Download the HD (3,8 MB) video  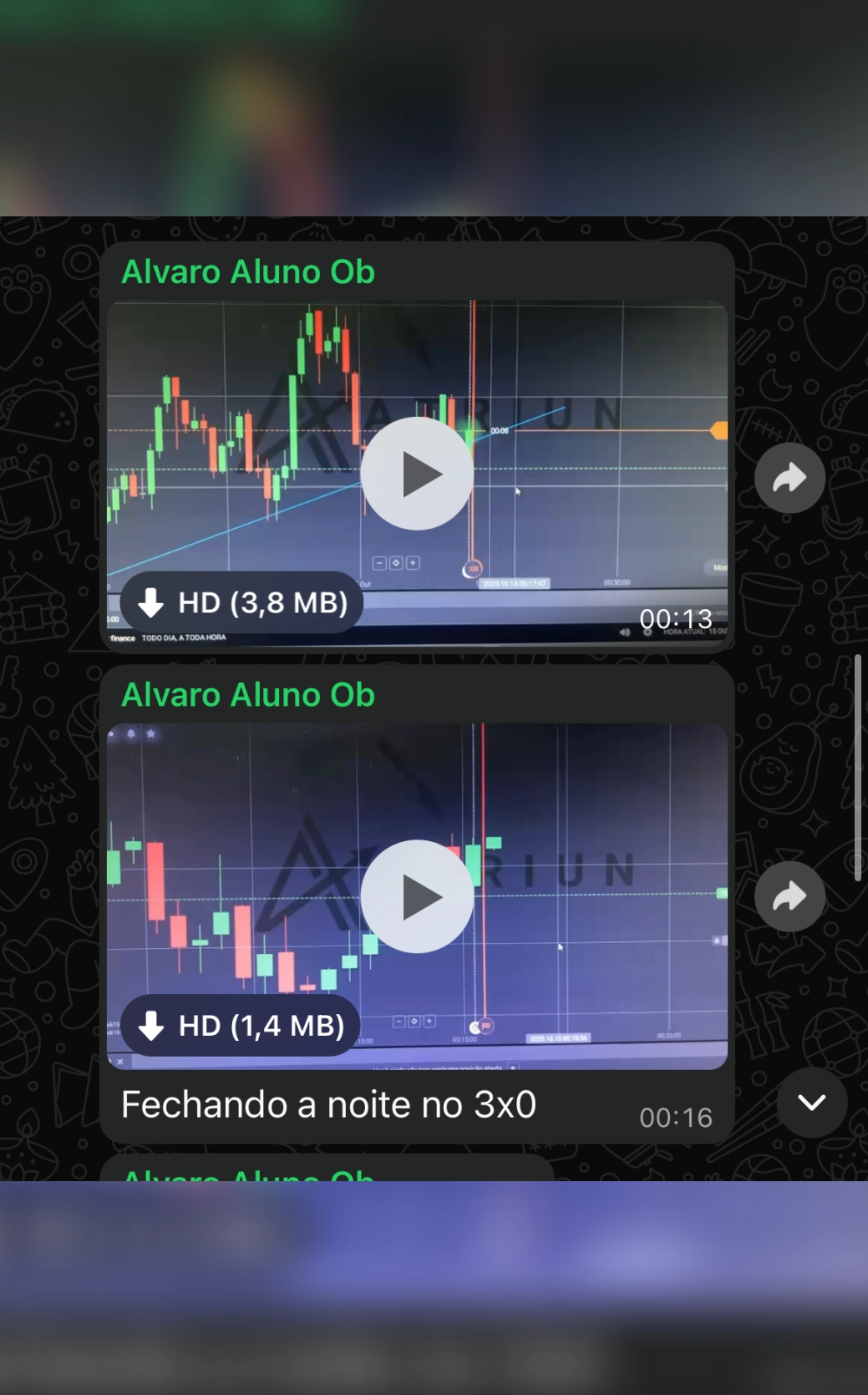click(241, 602)
